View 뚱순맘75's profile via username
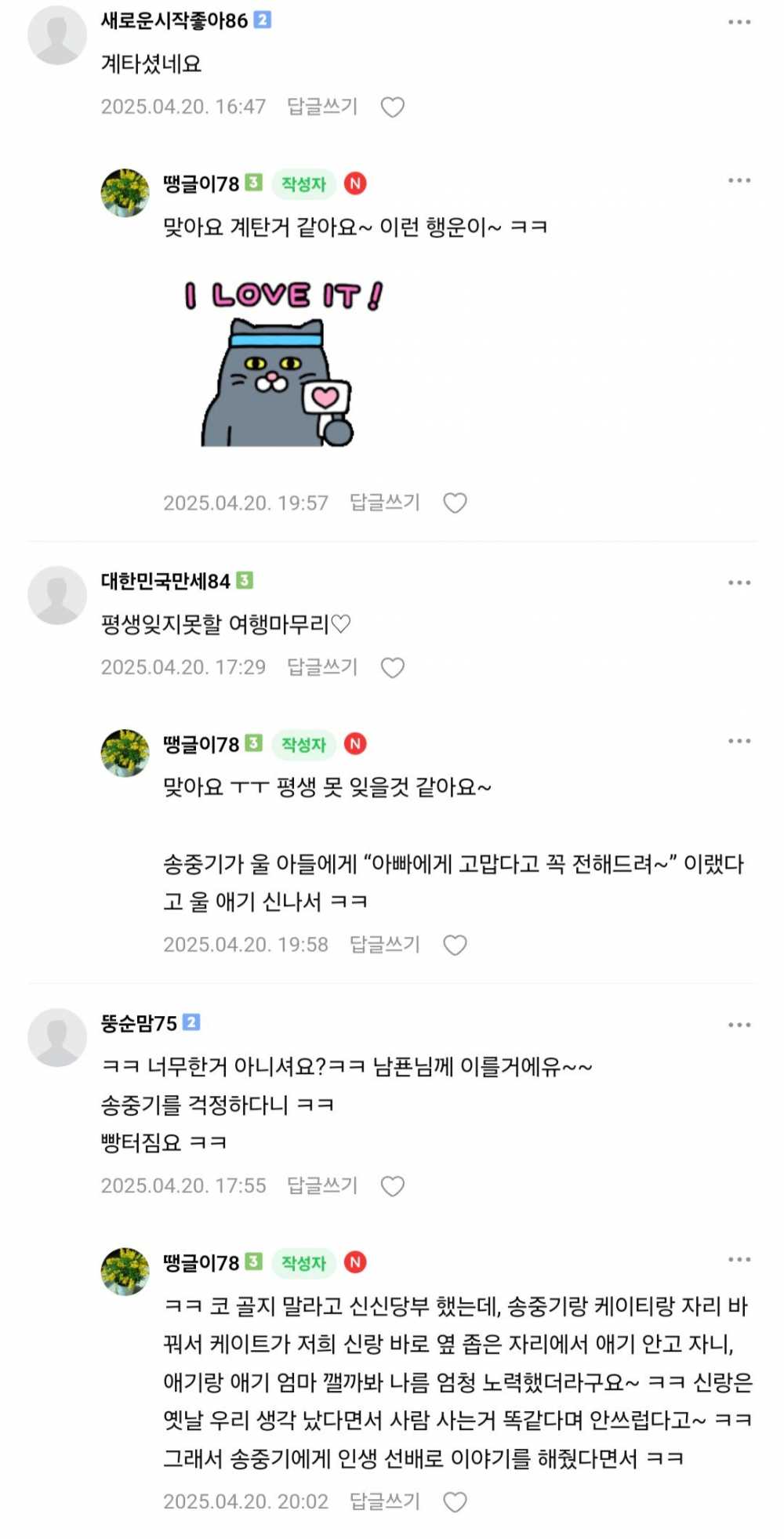This screenshot has height=1539, width=784. 139,1023
